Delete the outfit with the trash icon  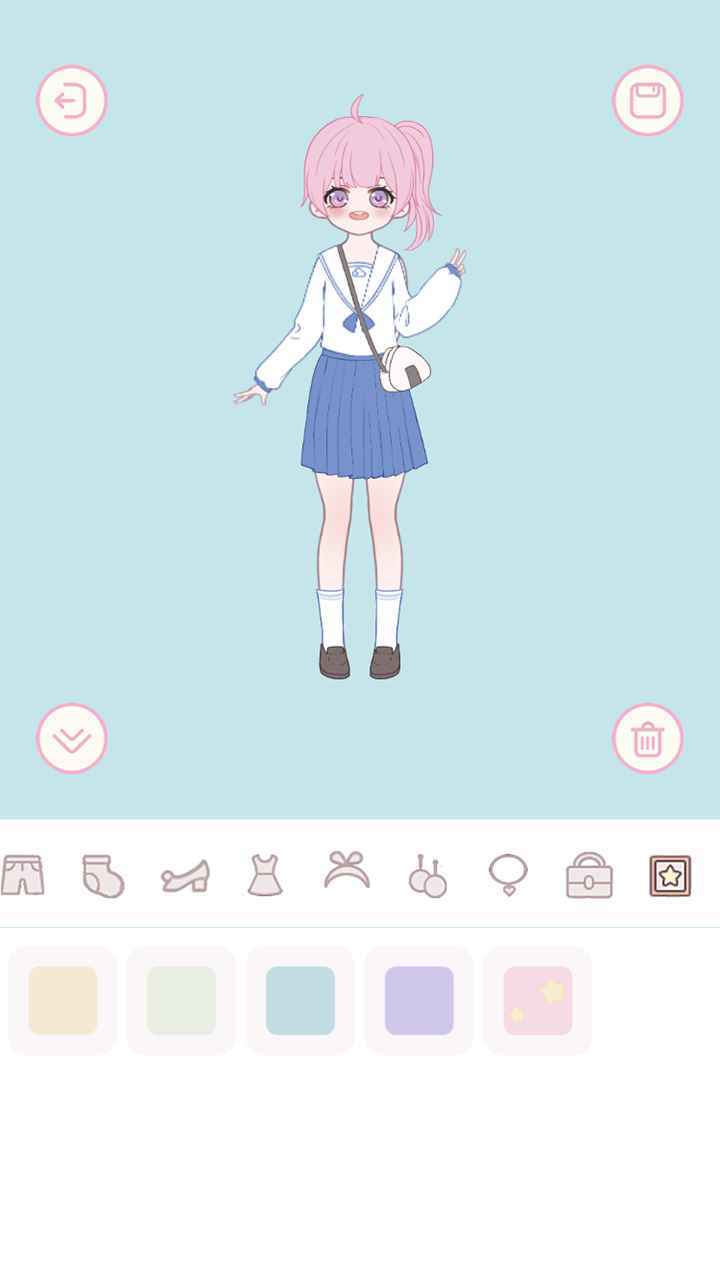649,740
